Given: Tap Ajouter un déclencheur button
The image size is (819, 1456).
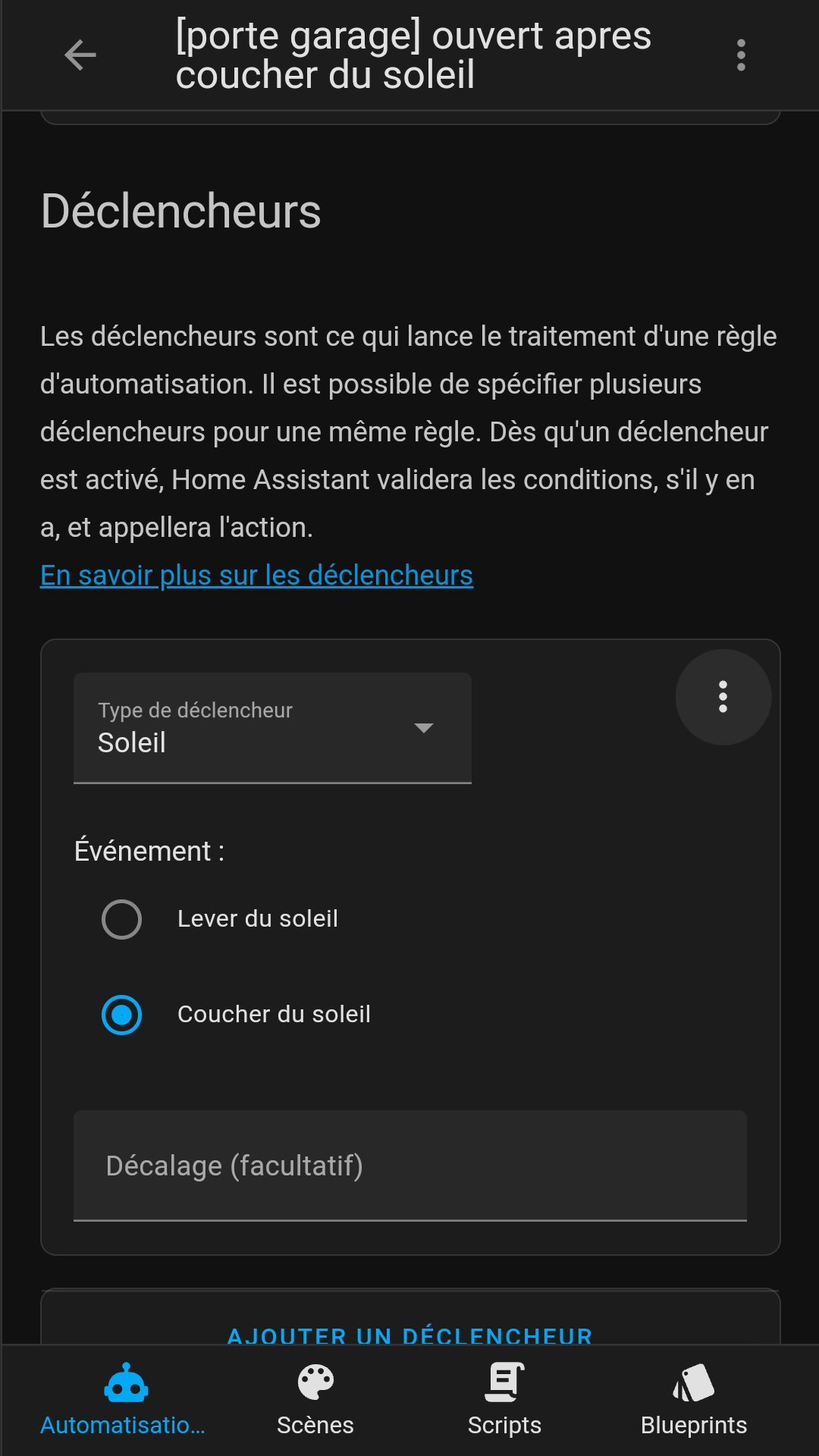Looking at the screenshot, I should coord(410,1335).
